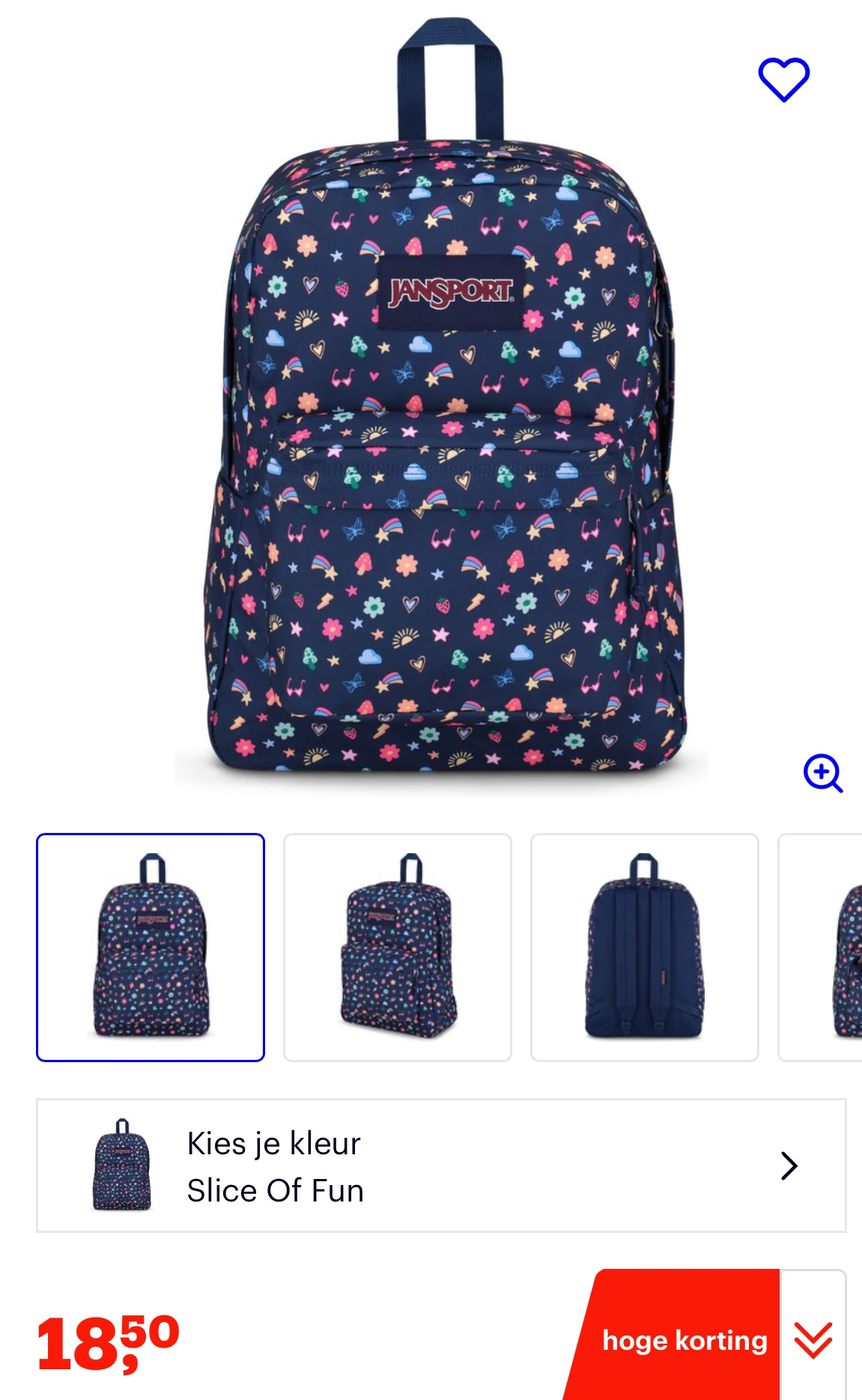
Task: View the angled backpack thumbnail
Action: point(398,947)
